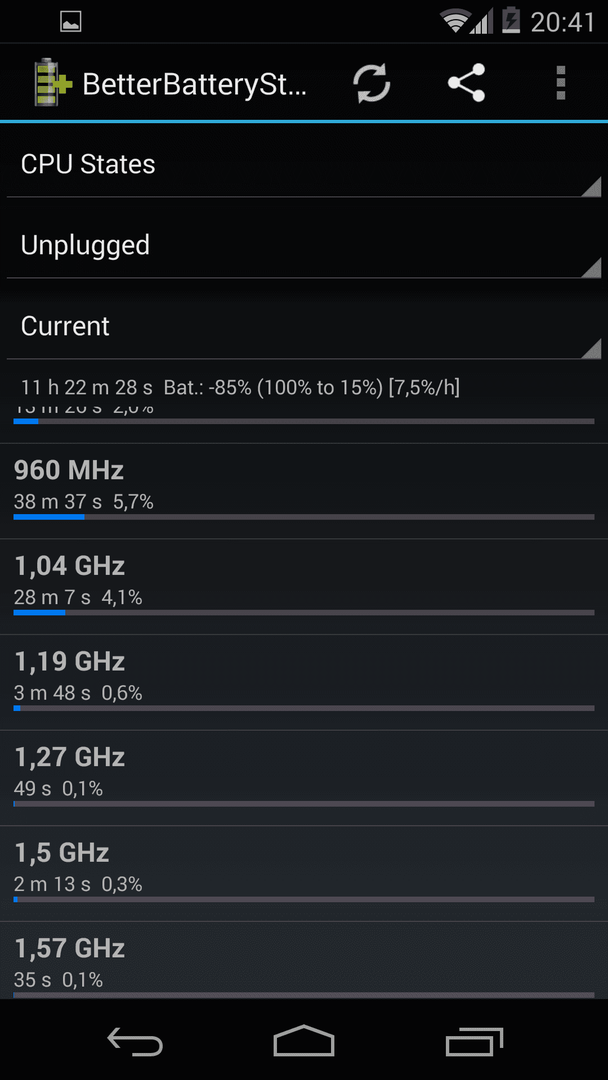The height and width of the screenshot is (1080, 608).
Task: Go back using system back button
Action: [x=135, y=1040]
